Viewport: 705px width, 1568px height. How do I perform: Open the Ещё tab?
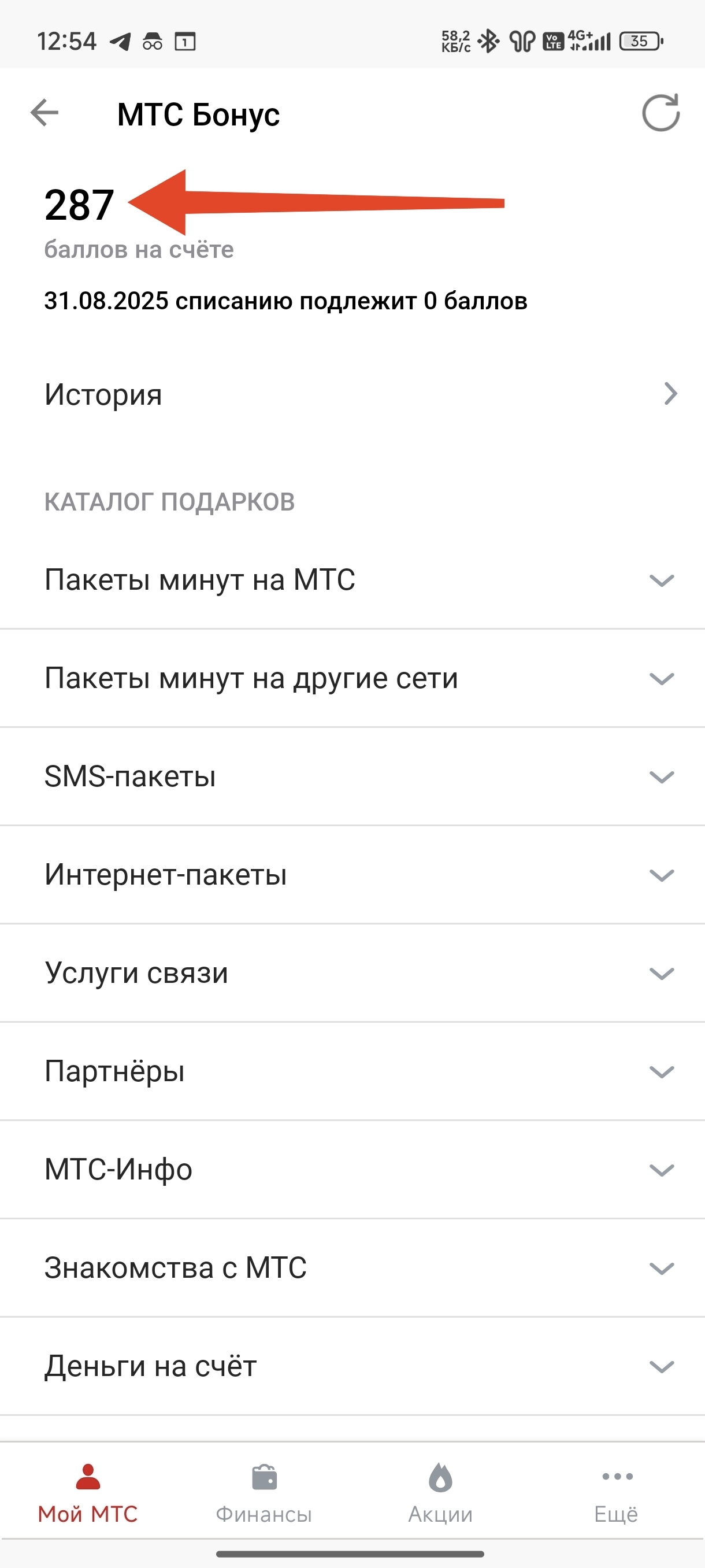tap(616, 1495)
